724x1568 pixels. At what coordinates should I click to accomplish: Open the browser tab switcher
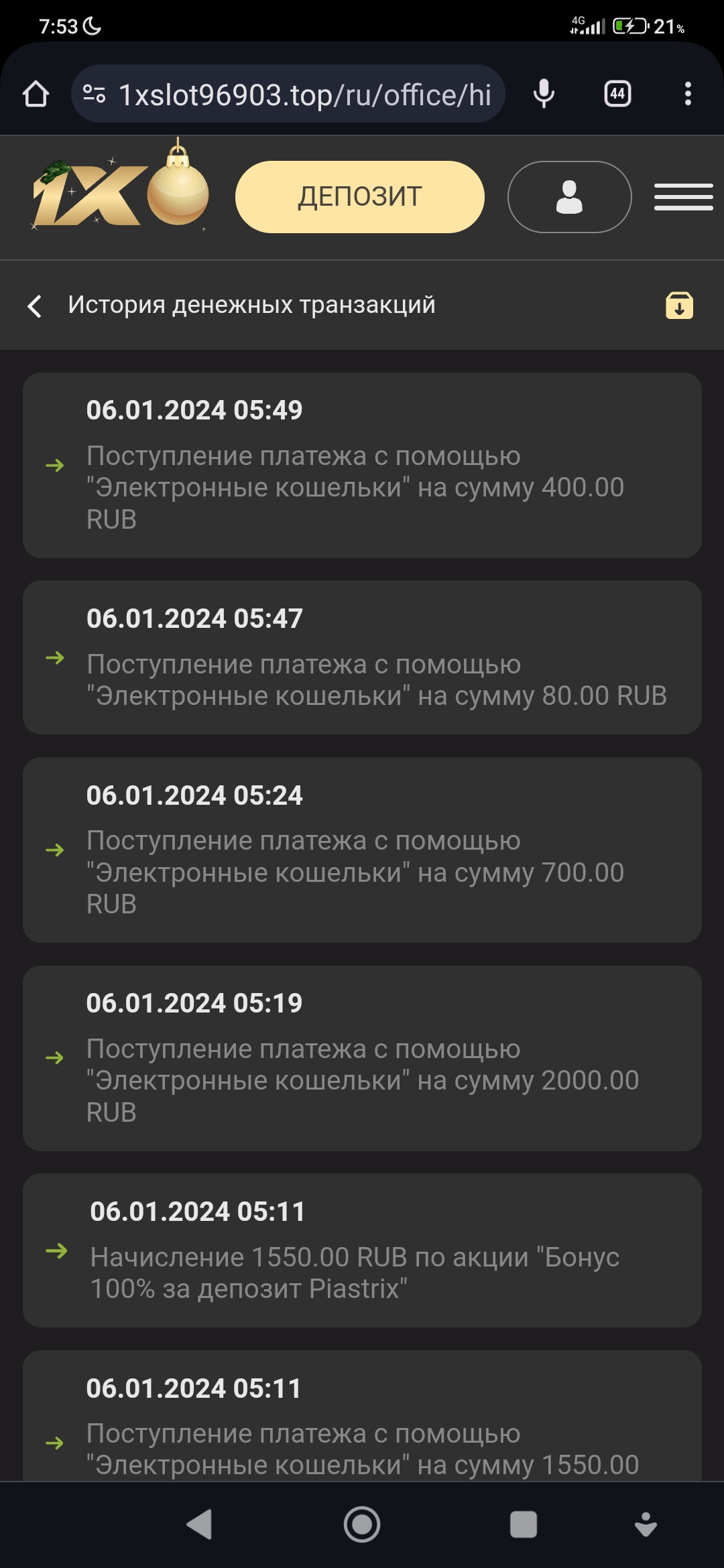point(617,94)
